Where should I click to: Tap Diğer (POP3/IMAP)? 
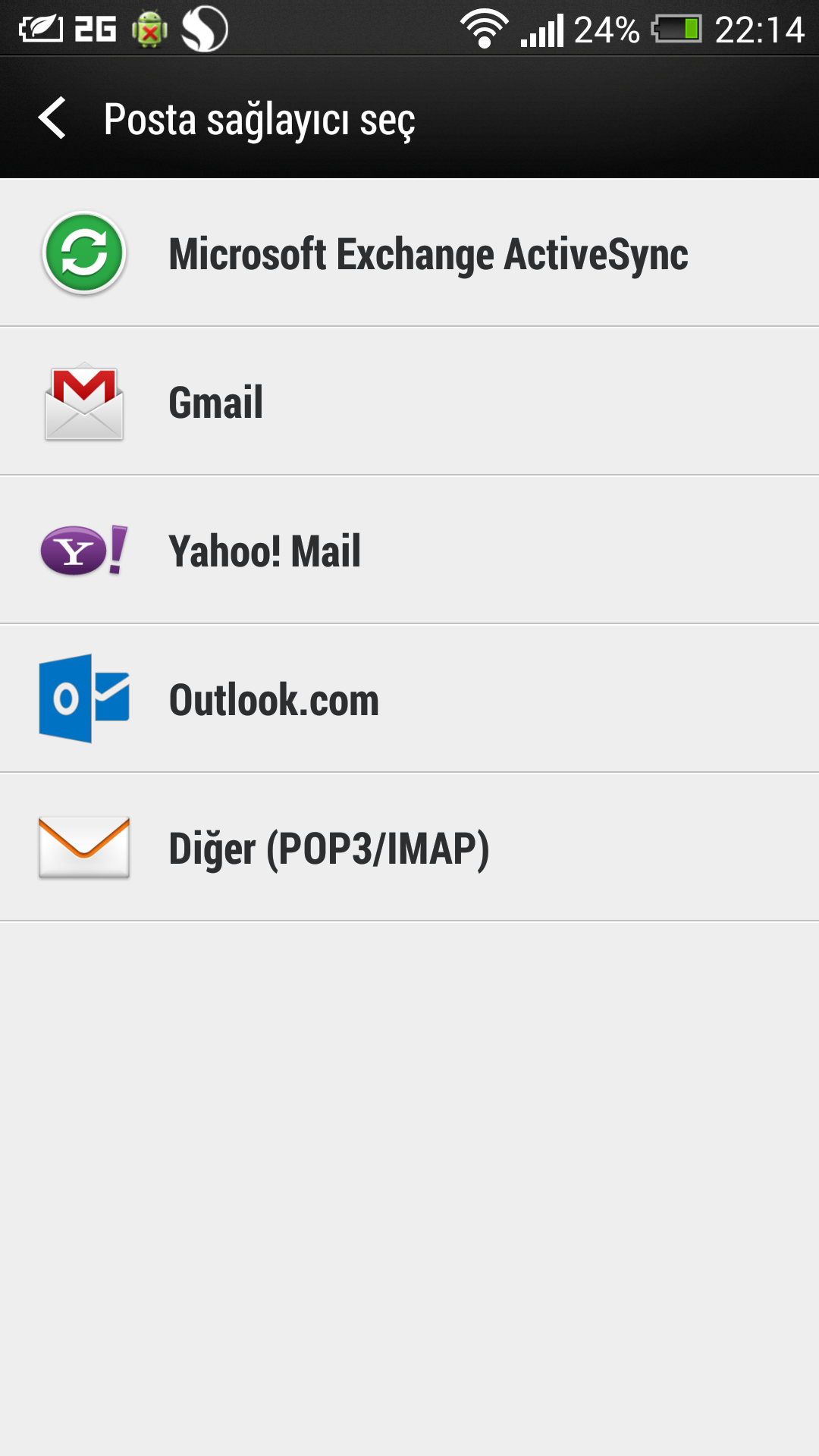click(x=409, y=847)
